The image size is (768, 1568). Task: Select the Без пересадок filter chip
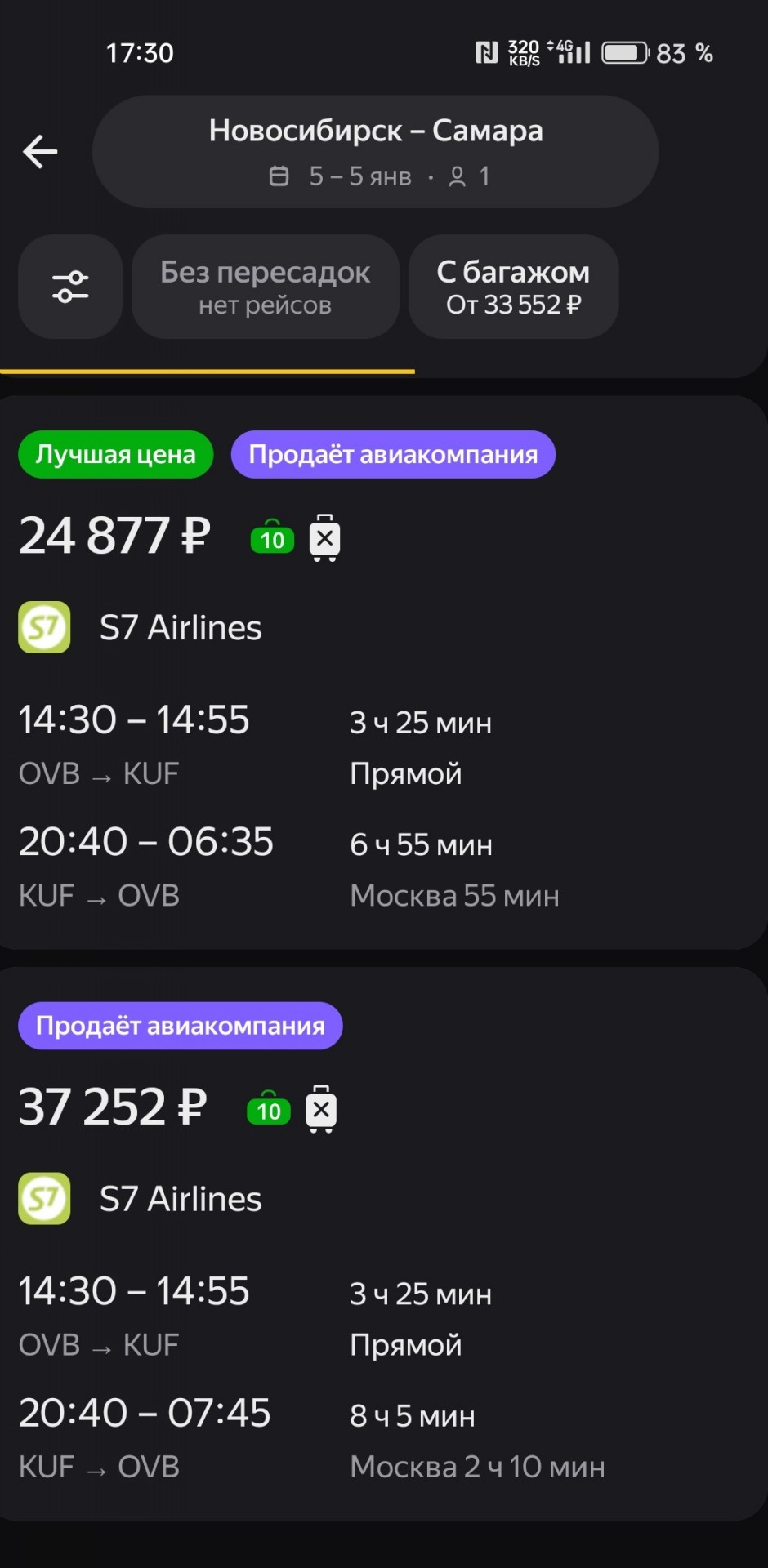[x=265, y=287]
